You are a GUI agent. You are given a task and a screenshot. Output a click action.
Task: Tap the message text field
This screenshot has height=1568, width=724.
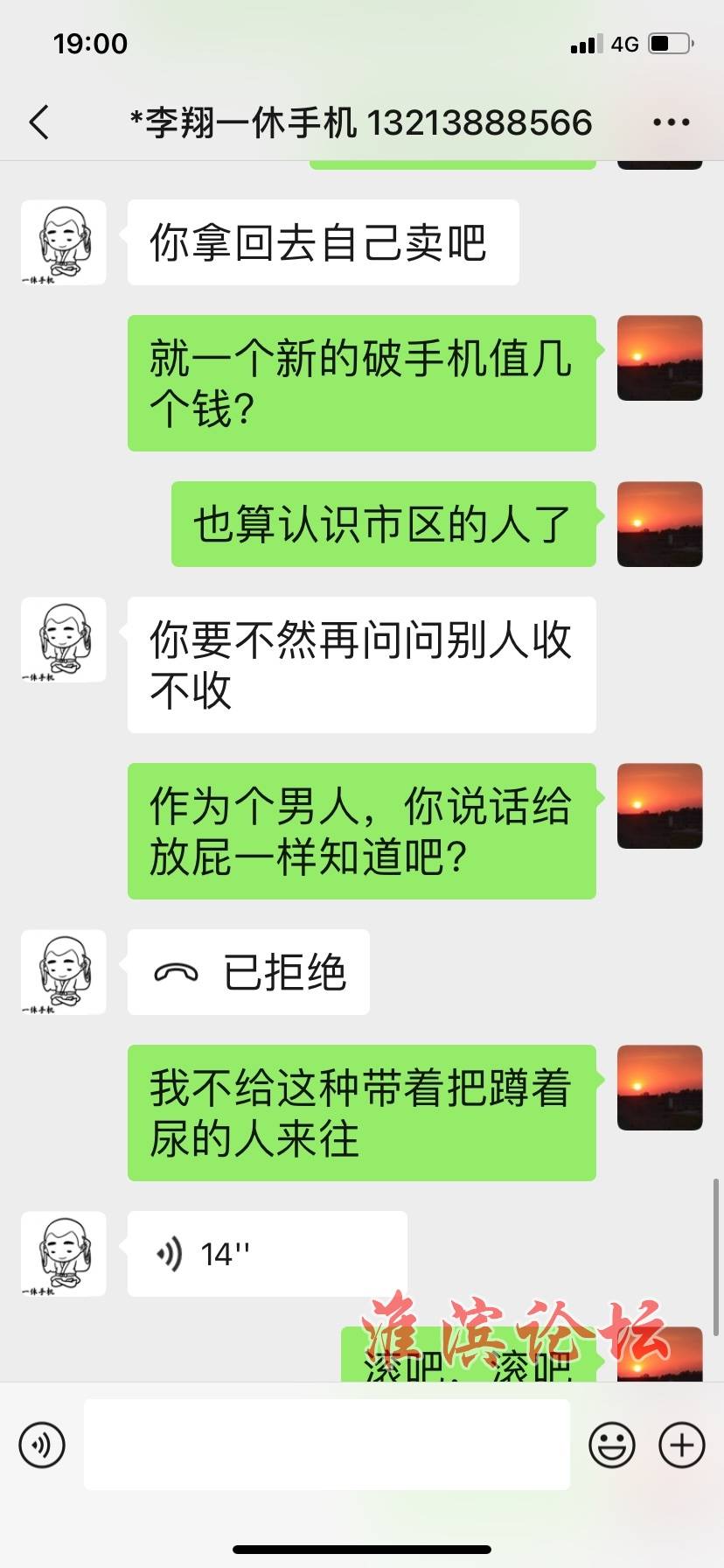[x=326, y=1445]
